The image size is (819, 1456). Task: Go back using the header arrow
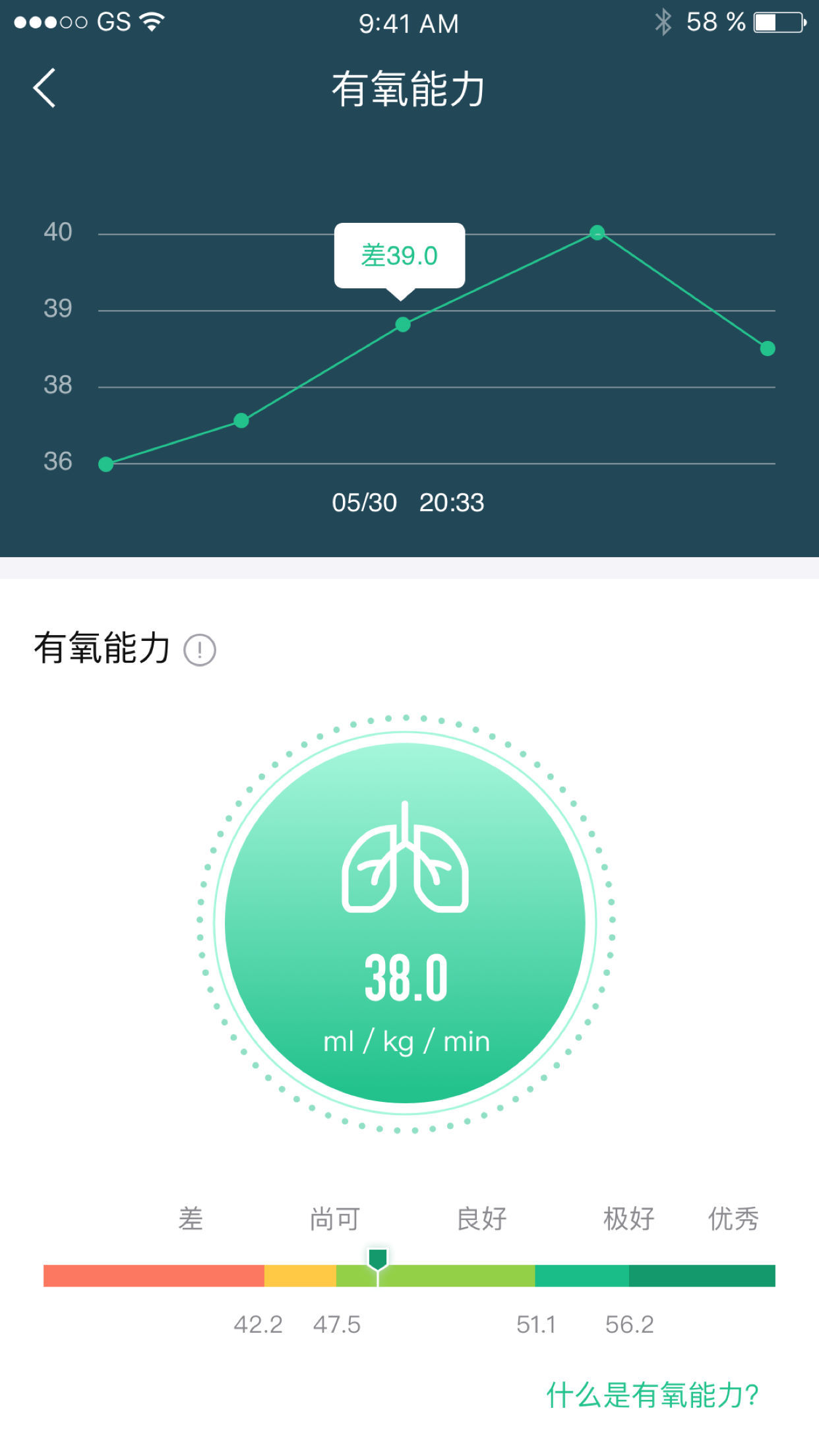coord(45,88)
